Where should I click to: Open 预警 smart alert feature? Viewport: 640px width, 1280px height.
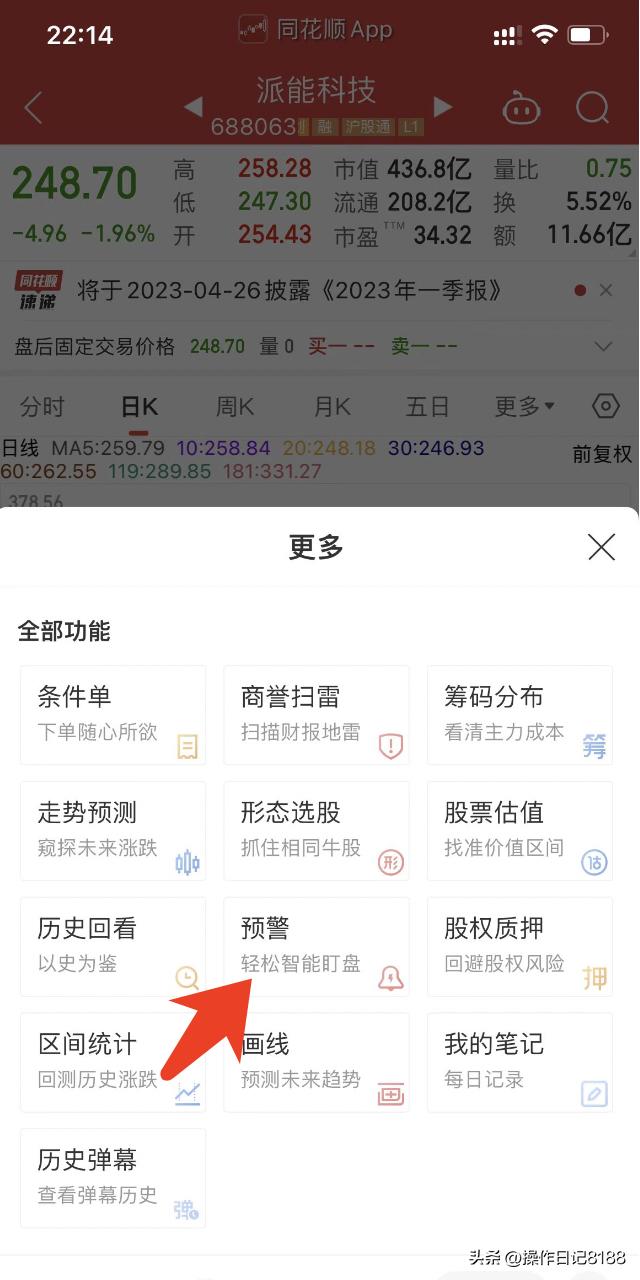[316, 947]
